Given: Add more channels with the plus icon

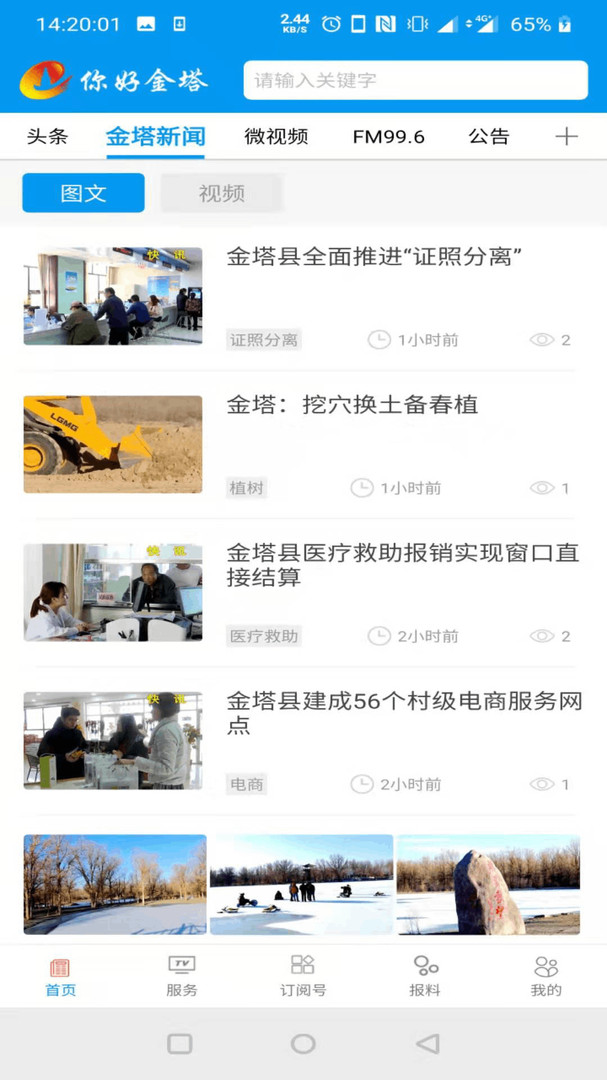Looking at the screenshot, I should click(x=566, y=137).
